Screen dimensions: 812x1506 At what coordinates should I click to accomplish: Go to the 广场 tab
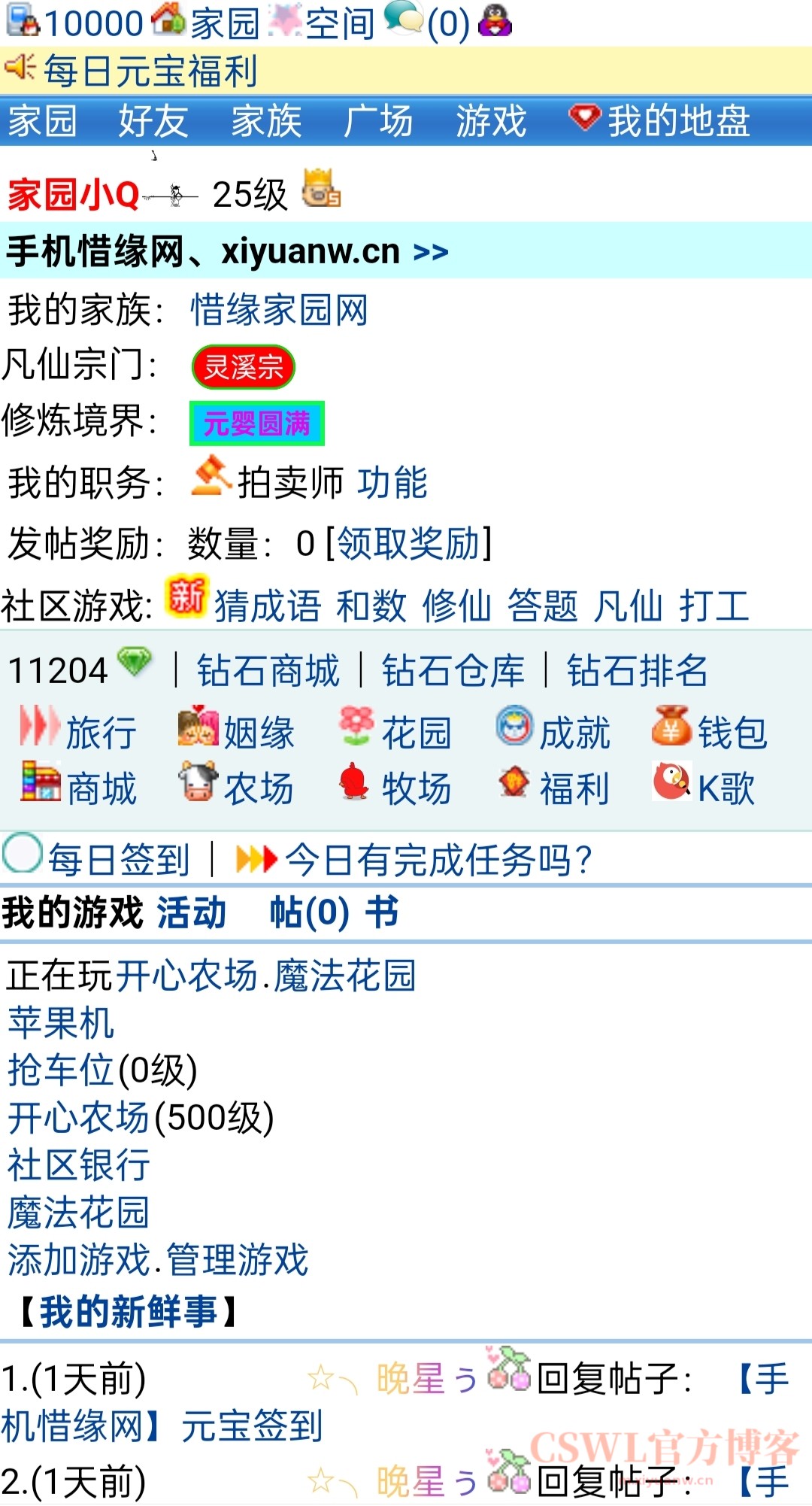[x=378, y=120]
